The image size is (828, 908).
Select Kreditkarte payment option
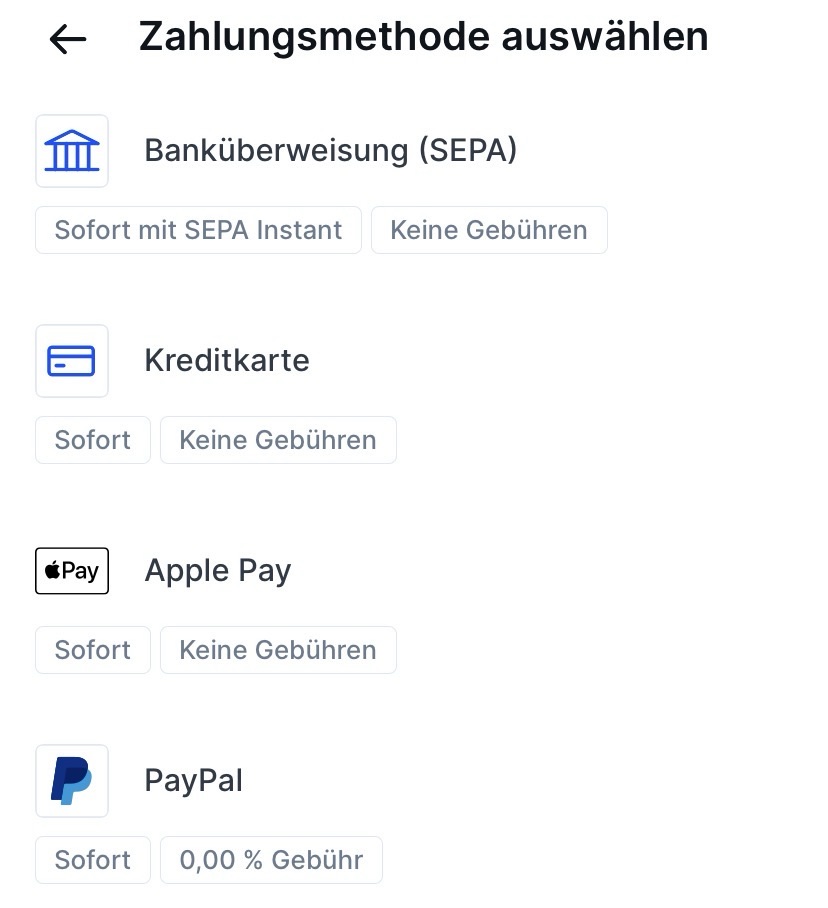click(x=227, y=360)
